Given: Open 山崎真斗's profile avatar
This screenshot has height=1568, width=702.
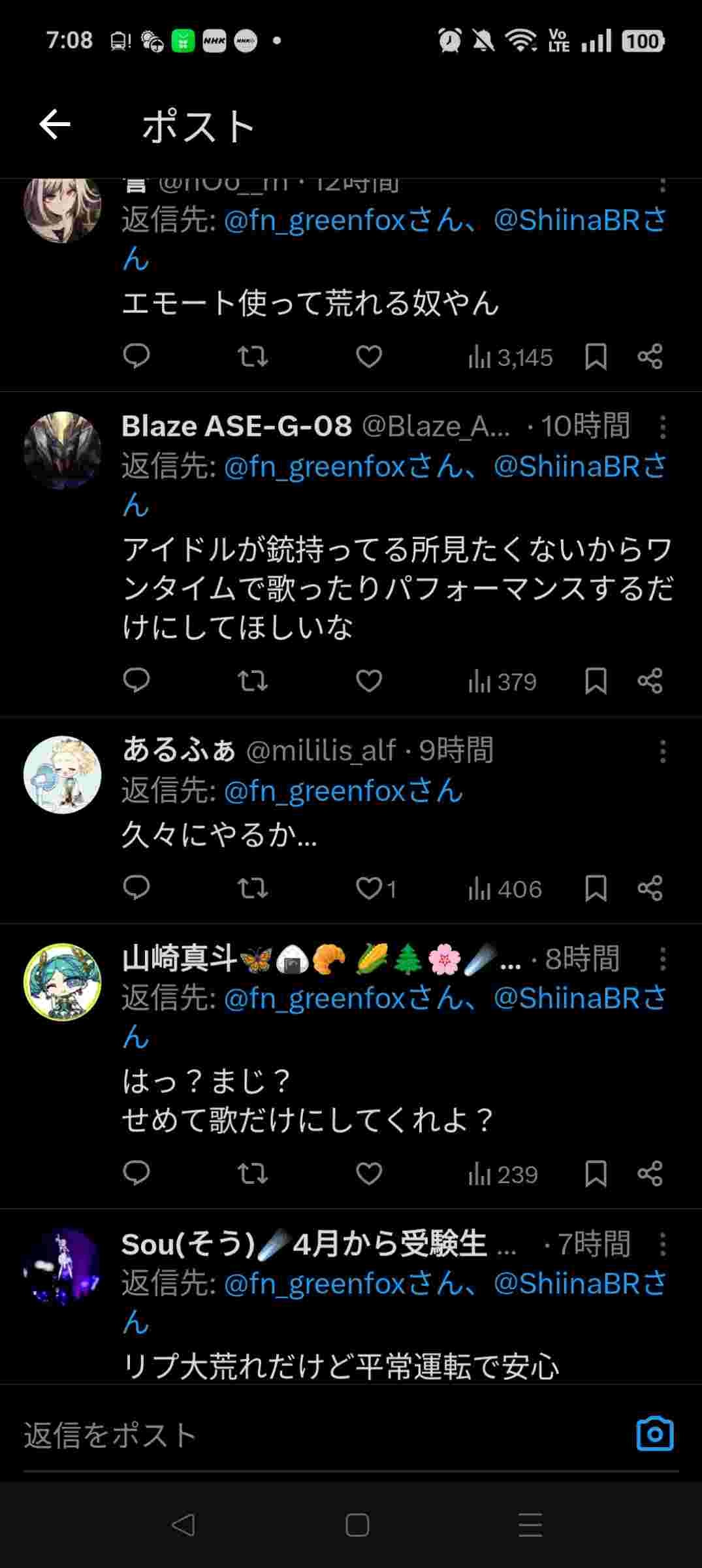Looking at the screenshot, I should [63, 982].
